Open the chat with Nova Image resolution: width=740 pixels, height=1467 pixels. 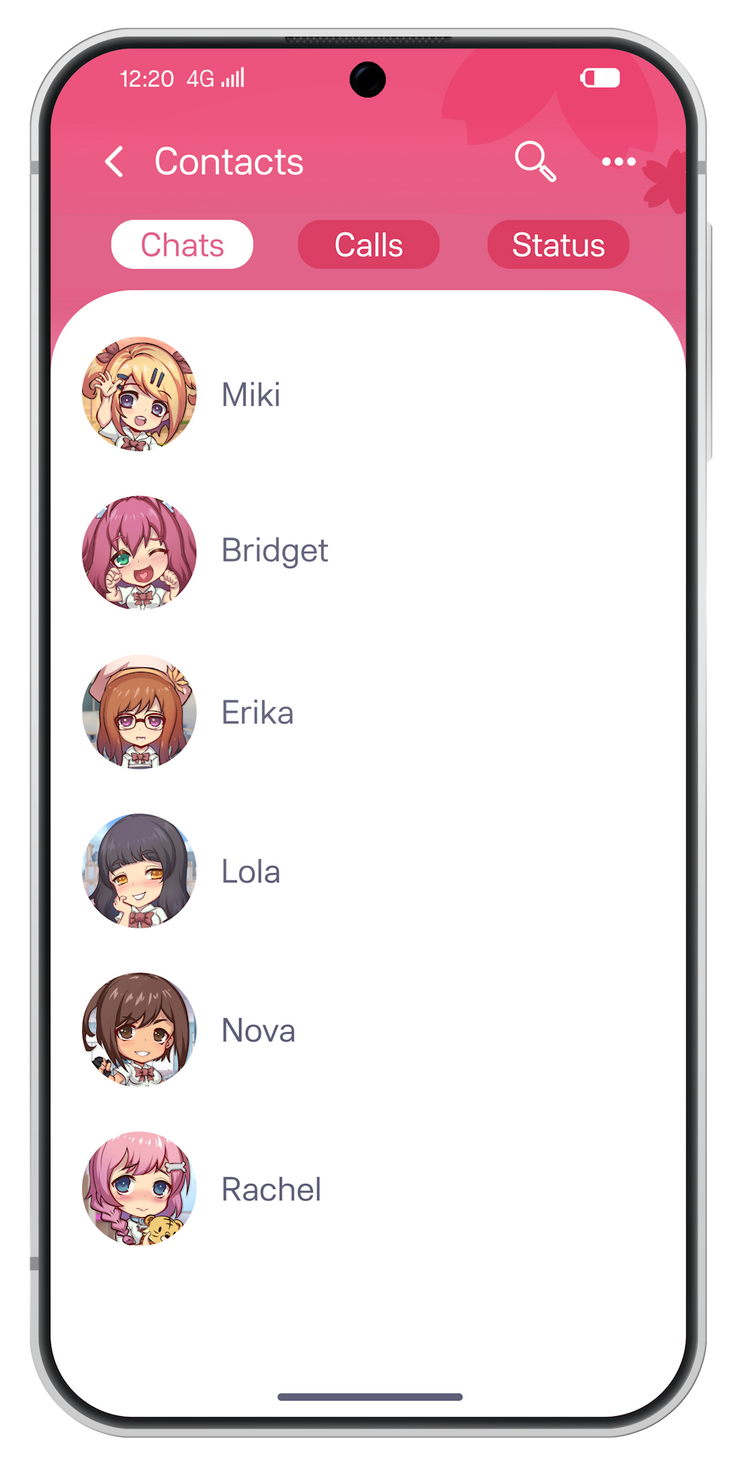point(258,1030)
